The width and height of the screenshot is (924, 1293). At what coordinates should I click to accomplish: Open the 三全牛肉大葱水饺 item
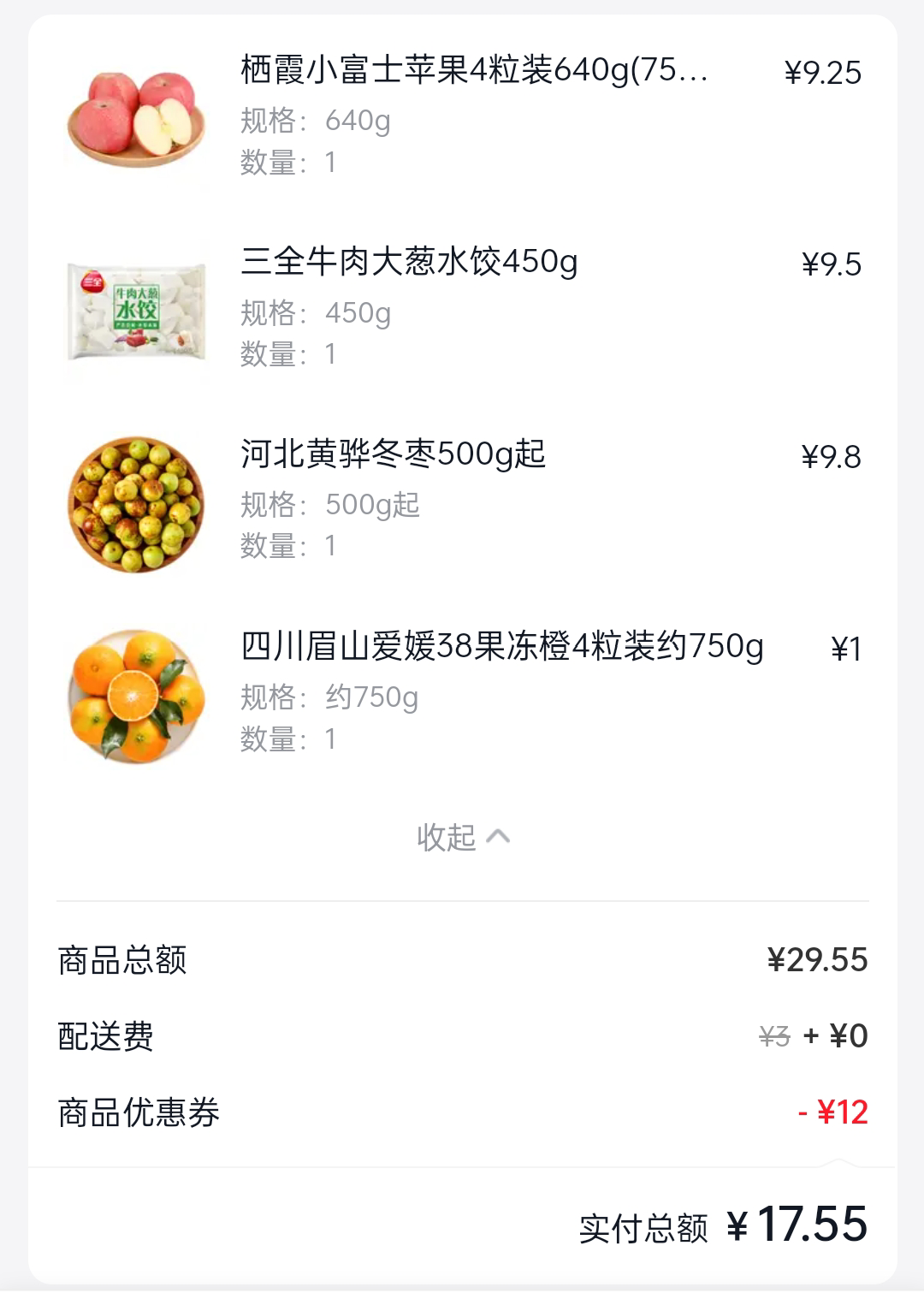coord(409,262)
